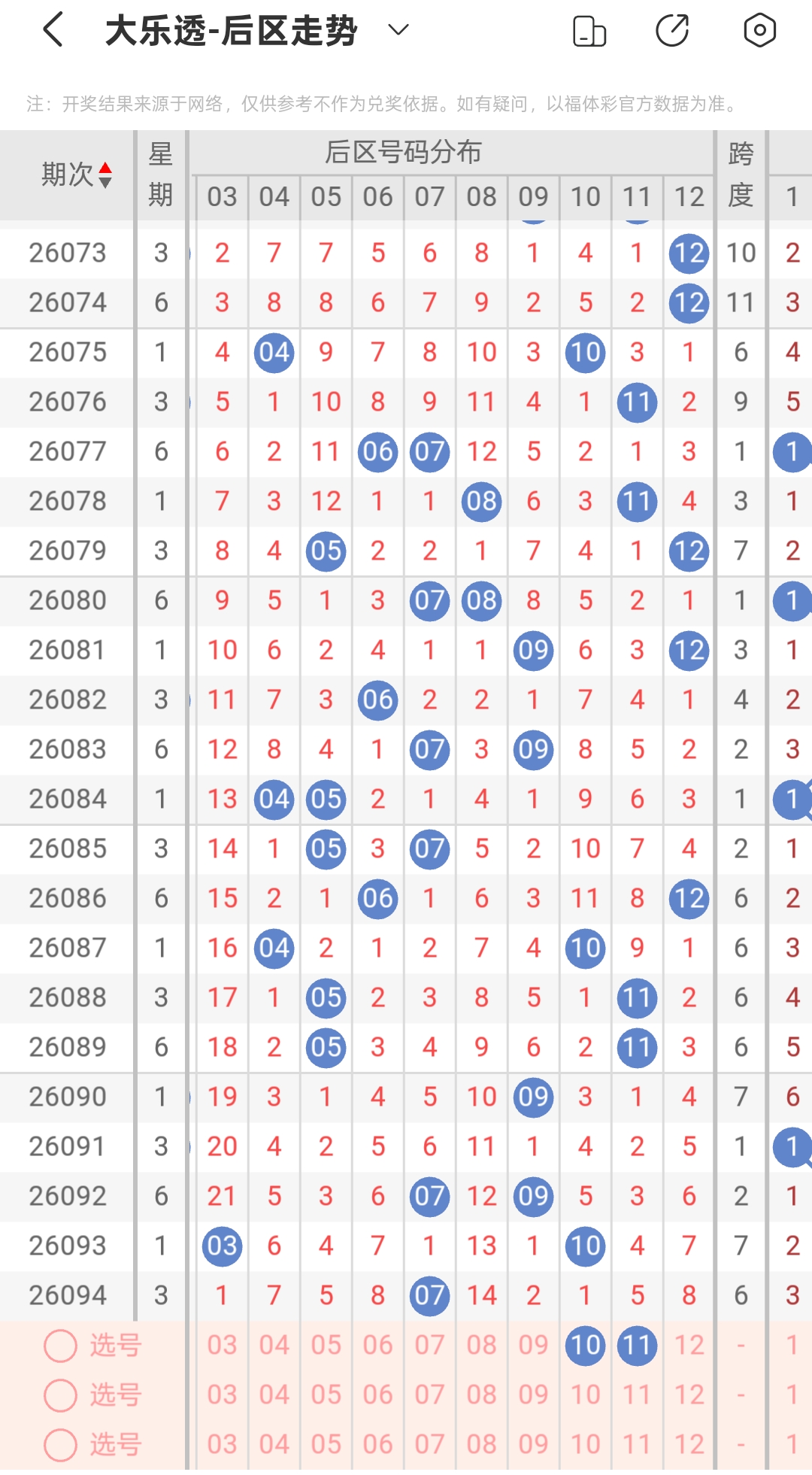Viewport: 812px width, 1475px height.
Task: Pick number 05 in third 选号 row
Action: tap(326, 1445)
